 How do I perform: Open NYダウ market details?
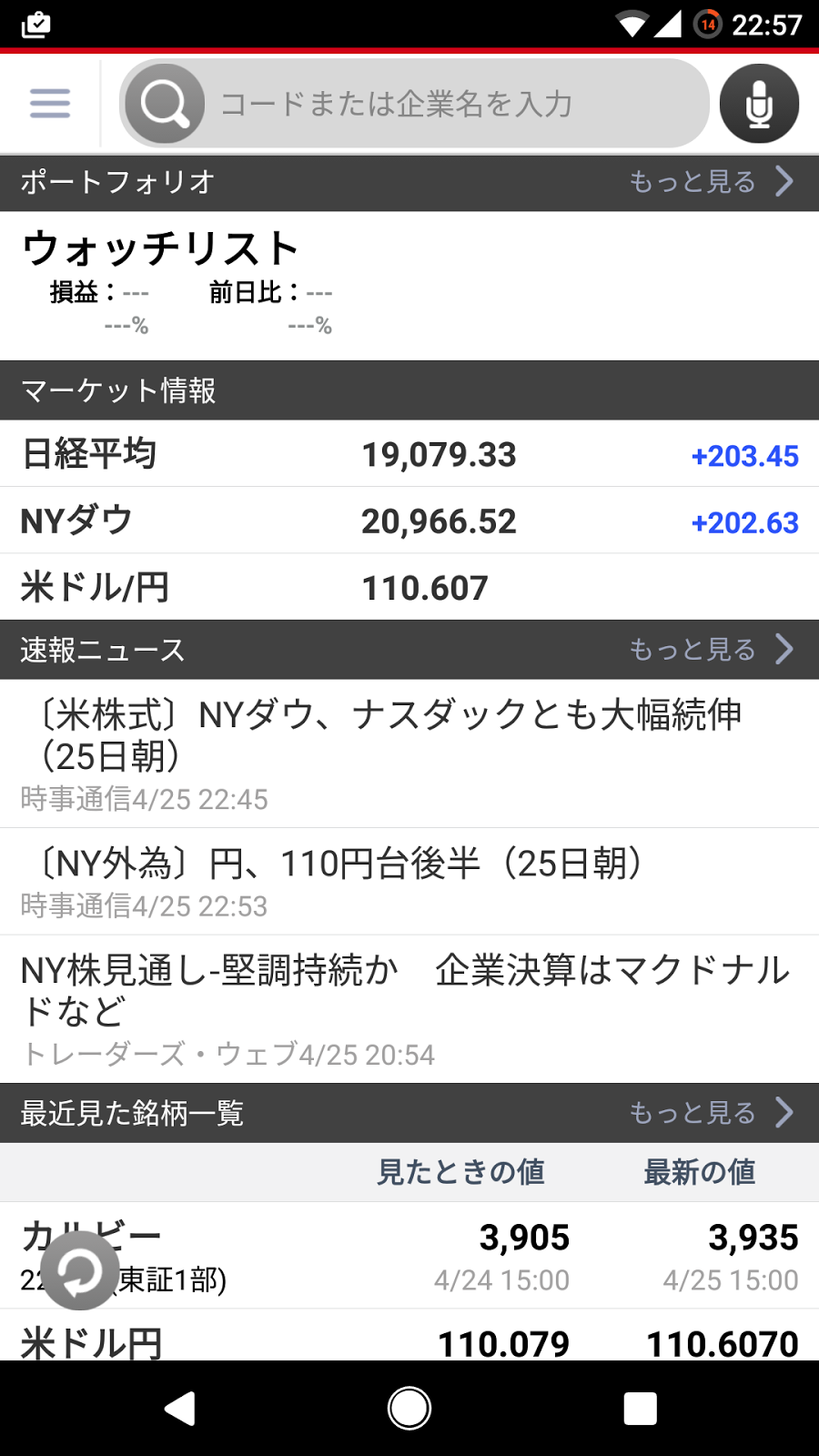point(409,521)
